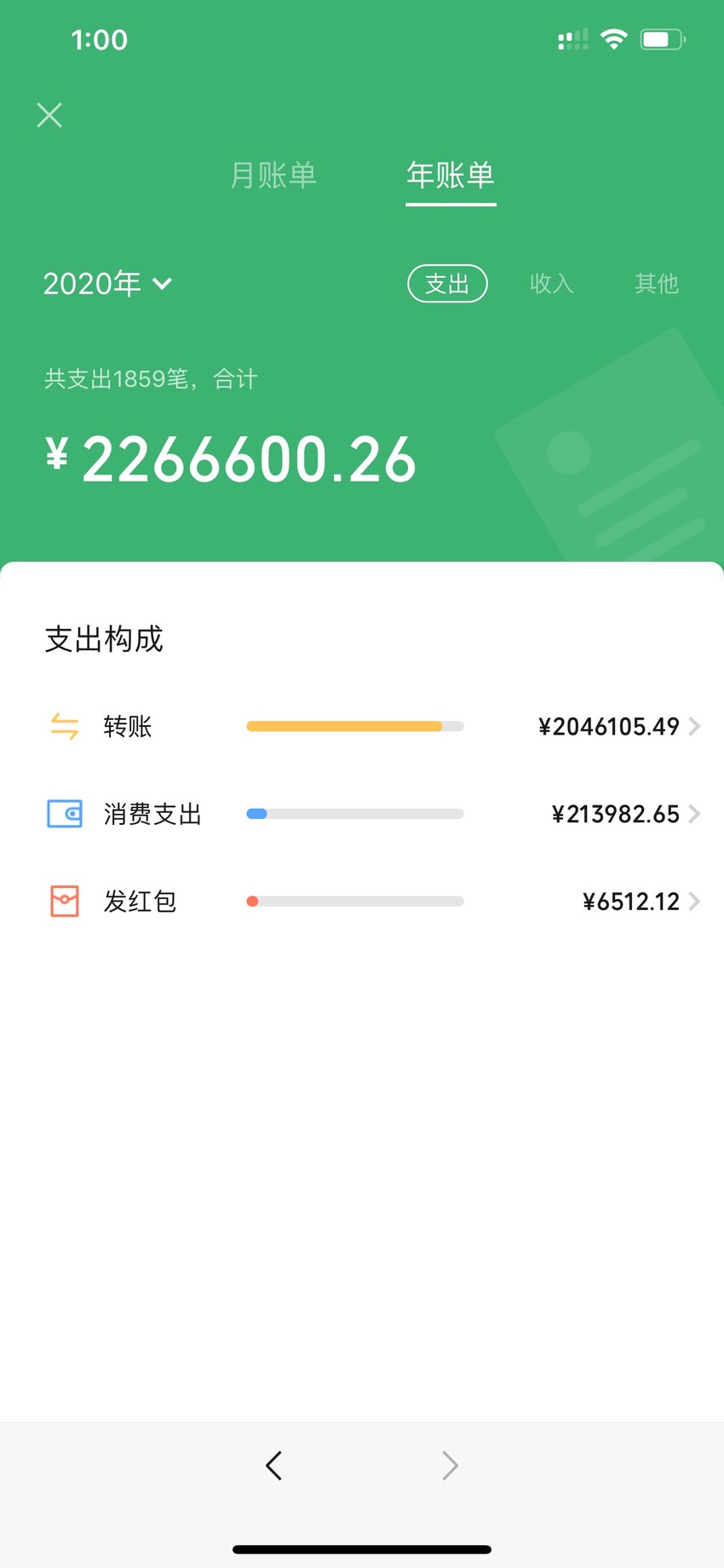Screen dimensions: 724x1568
Task: Switch to the 月账单 tab
Action: (273, 175)
